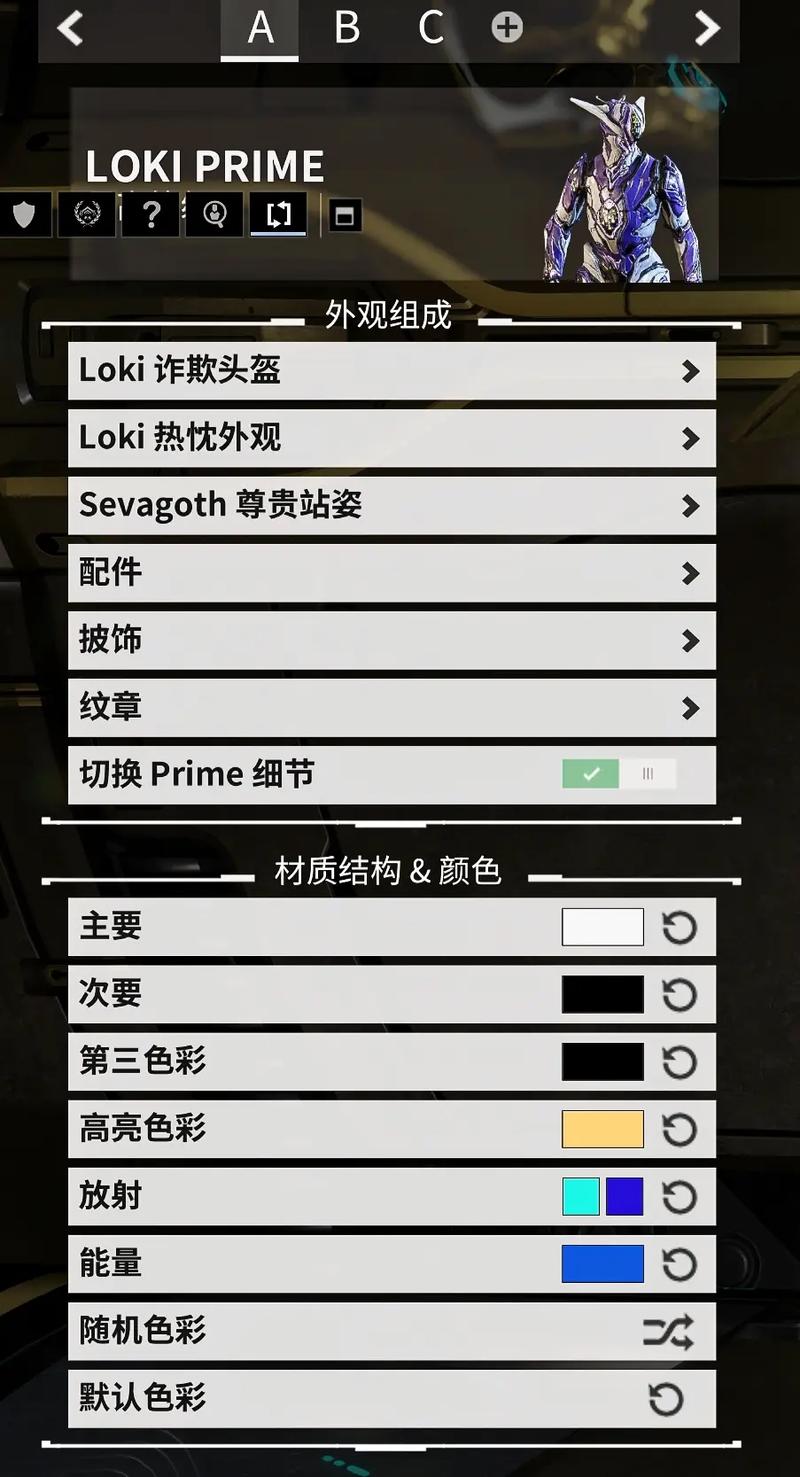This screenshot has width=800, height=1477.
Task: Open Sevagoth 尊贵站姿 animation selection
Action: pyautogui.click(x=391, y=506)
